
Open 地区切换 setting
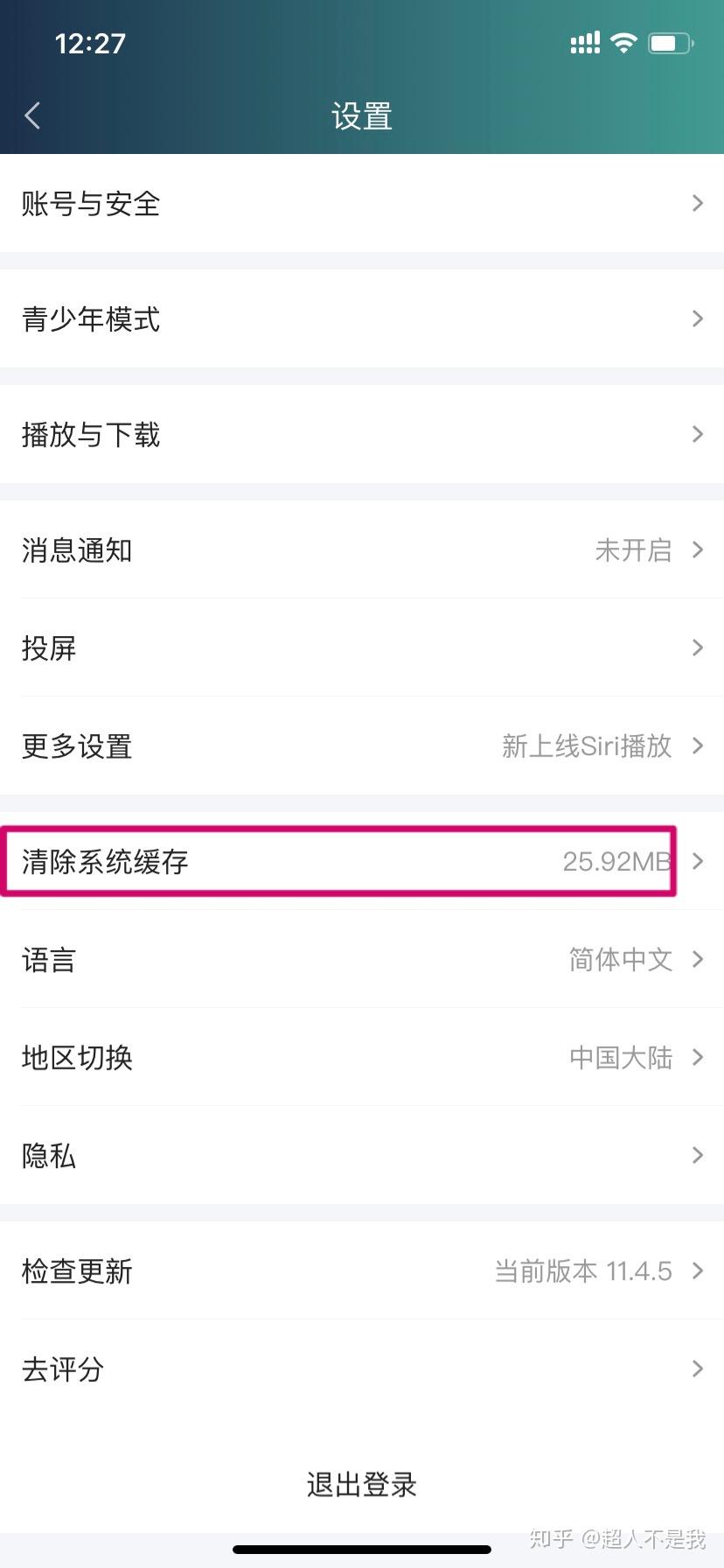[362, 1057]
